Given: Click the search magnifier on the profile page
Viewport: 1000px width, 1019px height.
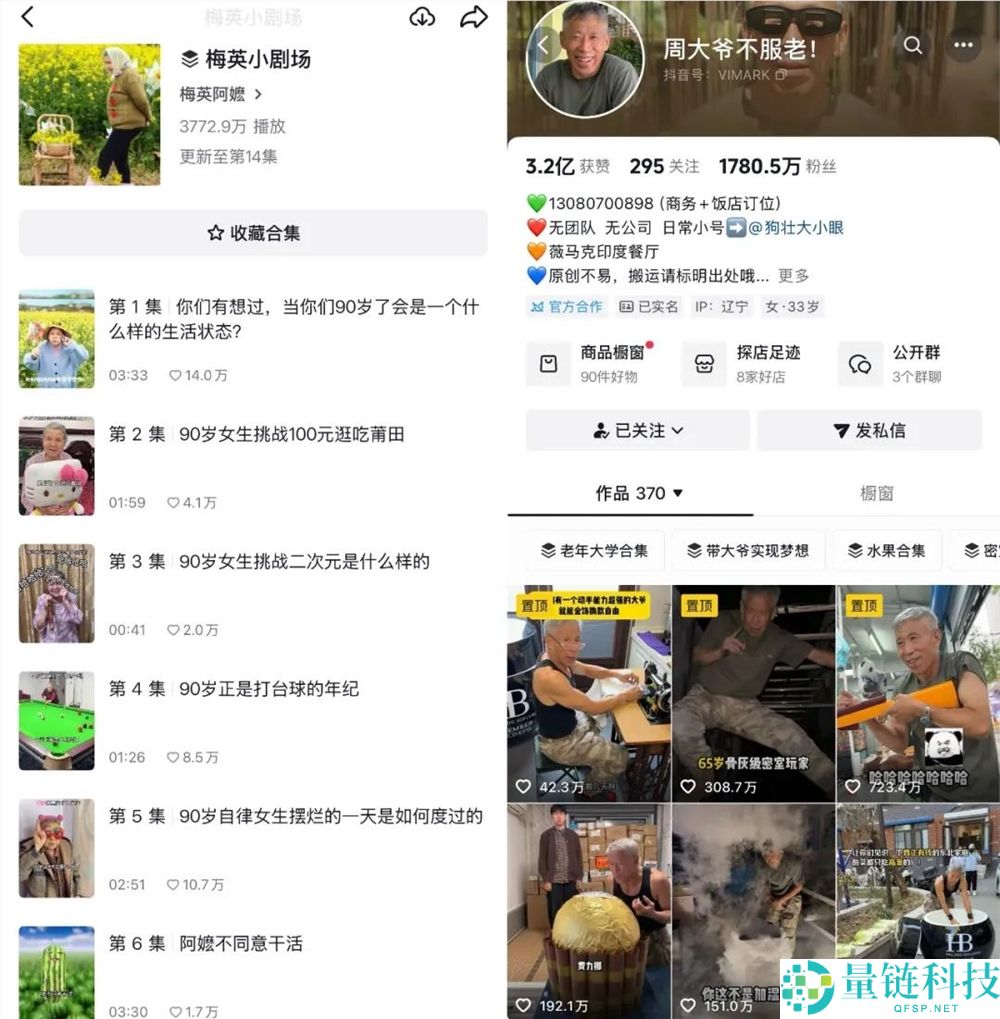Looking at the screenshot, I should tap(912, 45).
